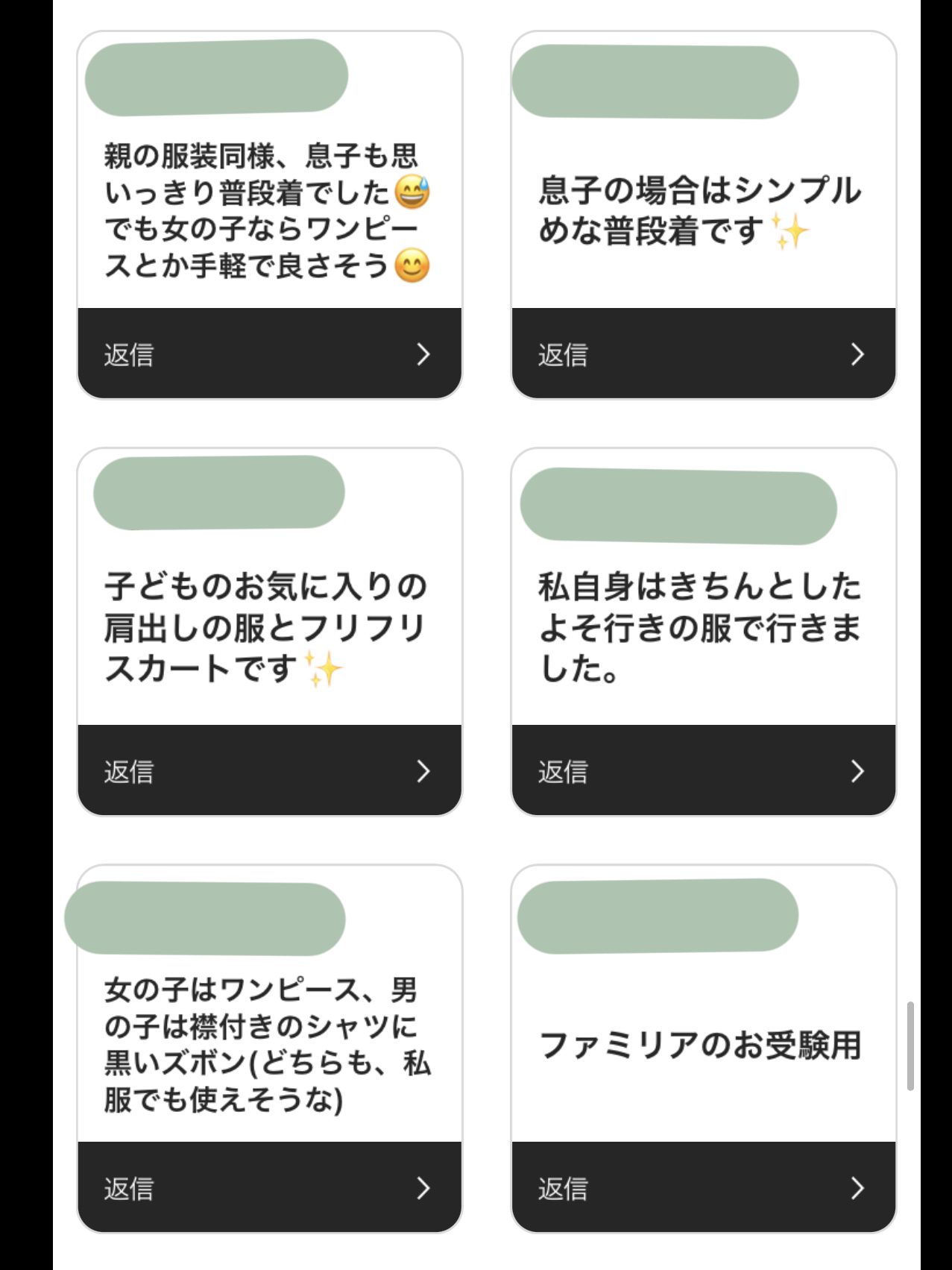Reply to the 親の服装同様 response

269,353
